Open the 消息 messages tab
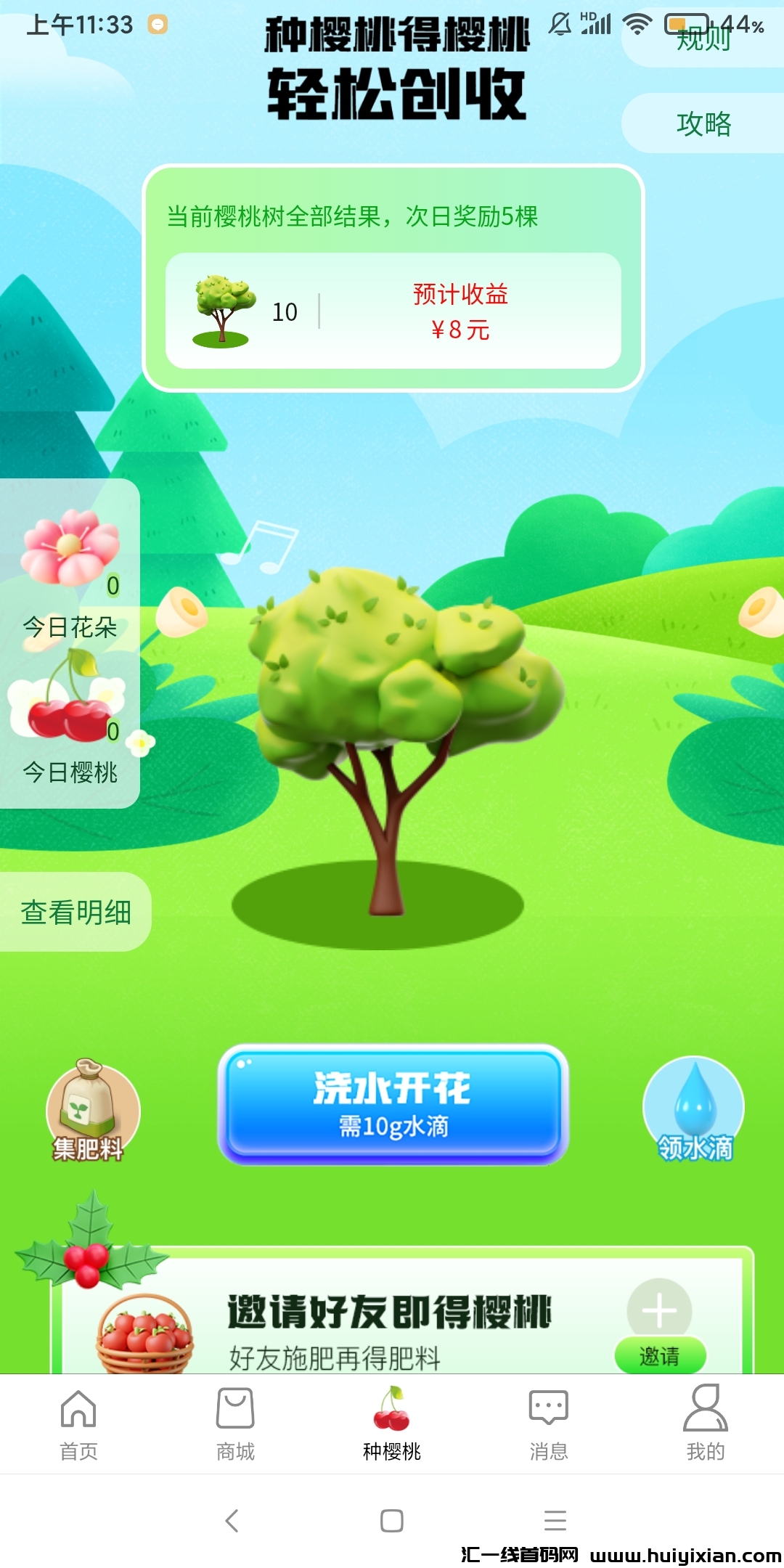 click(x=549, y=1424)
